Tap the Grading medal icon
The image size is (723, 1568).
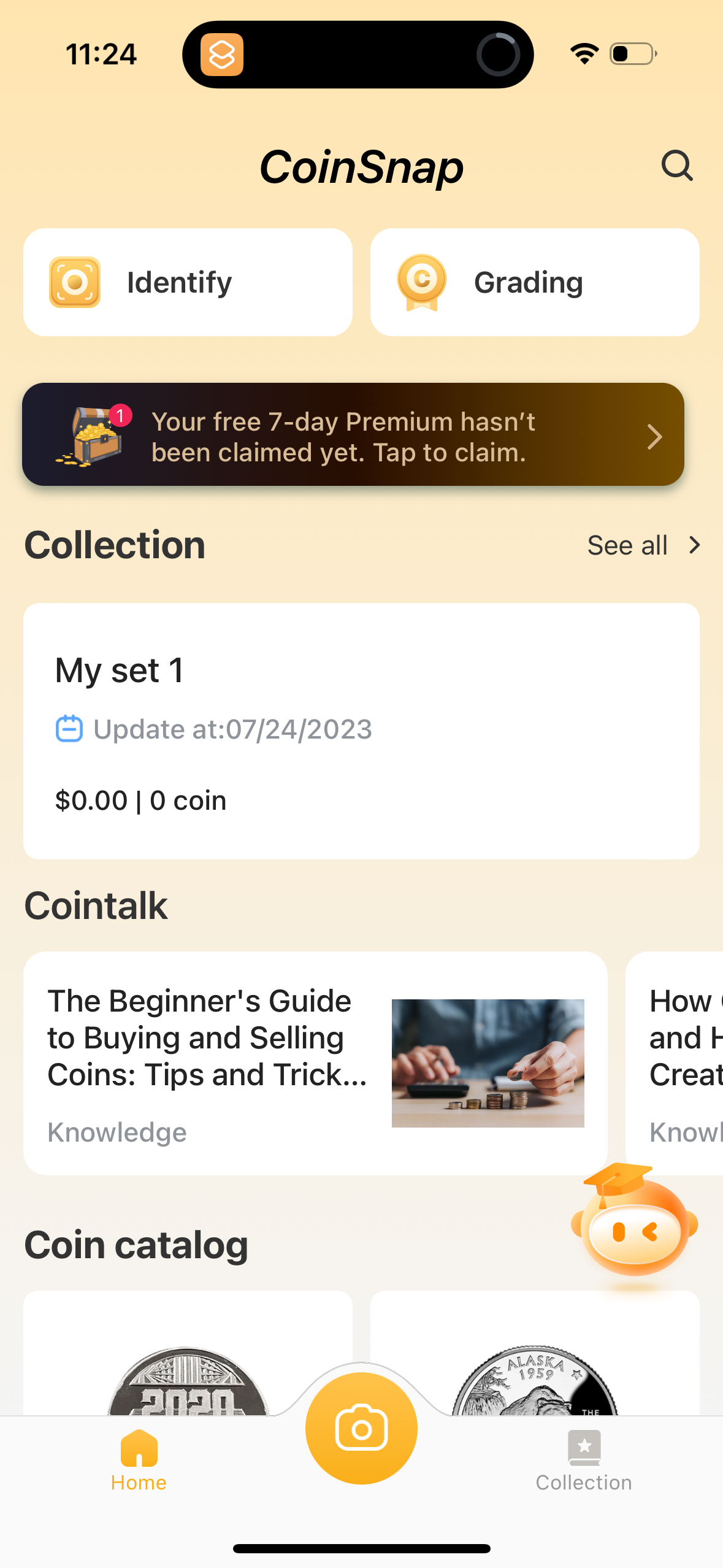pos(422,282)
